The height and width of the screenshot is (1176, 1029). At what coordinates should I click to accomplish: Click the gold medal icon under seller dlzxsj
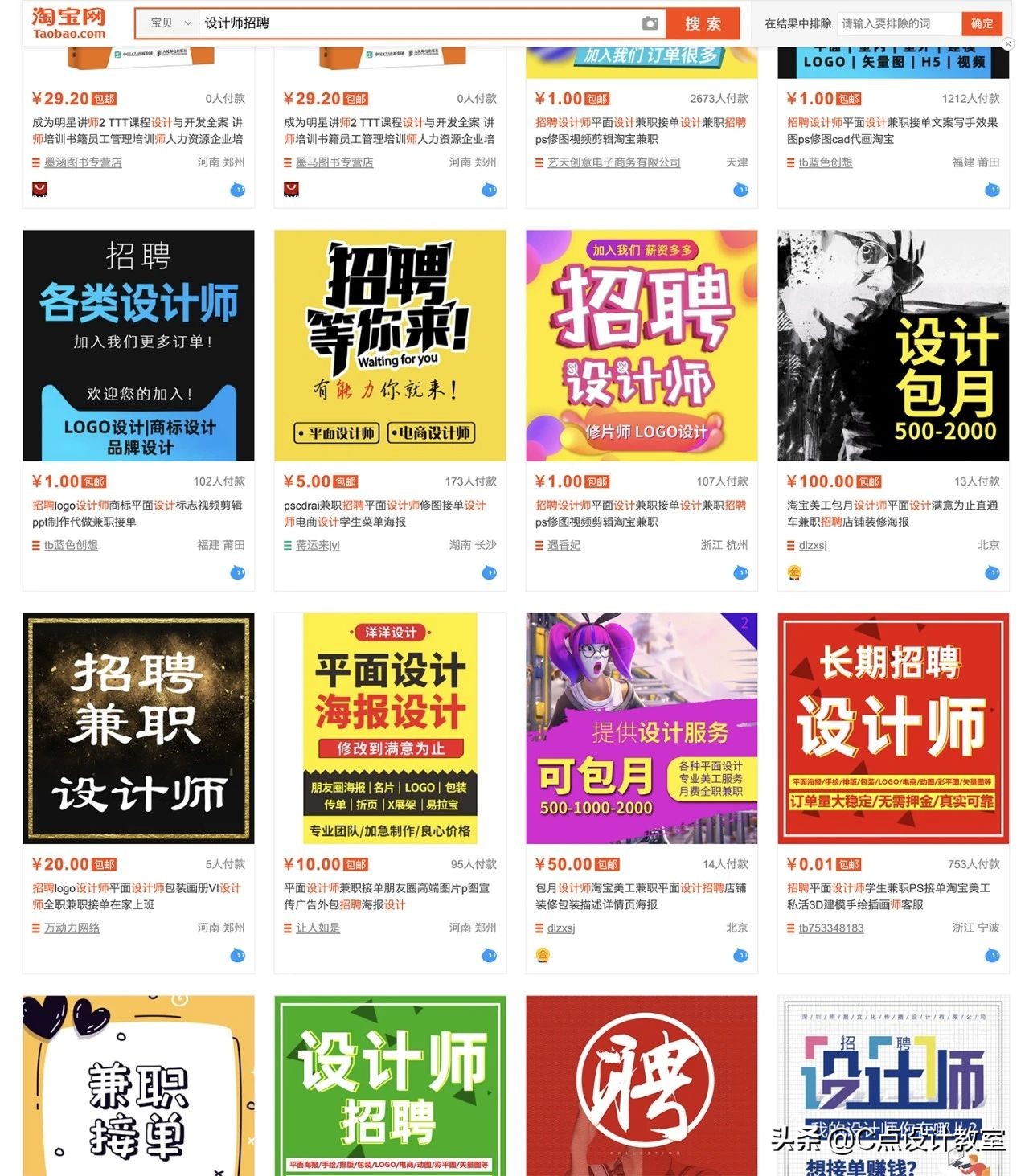coord(793,573)
